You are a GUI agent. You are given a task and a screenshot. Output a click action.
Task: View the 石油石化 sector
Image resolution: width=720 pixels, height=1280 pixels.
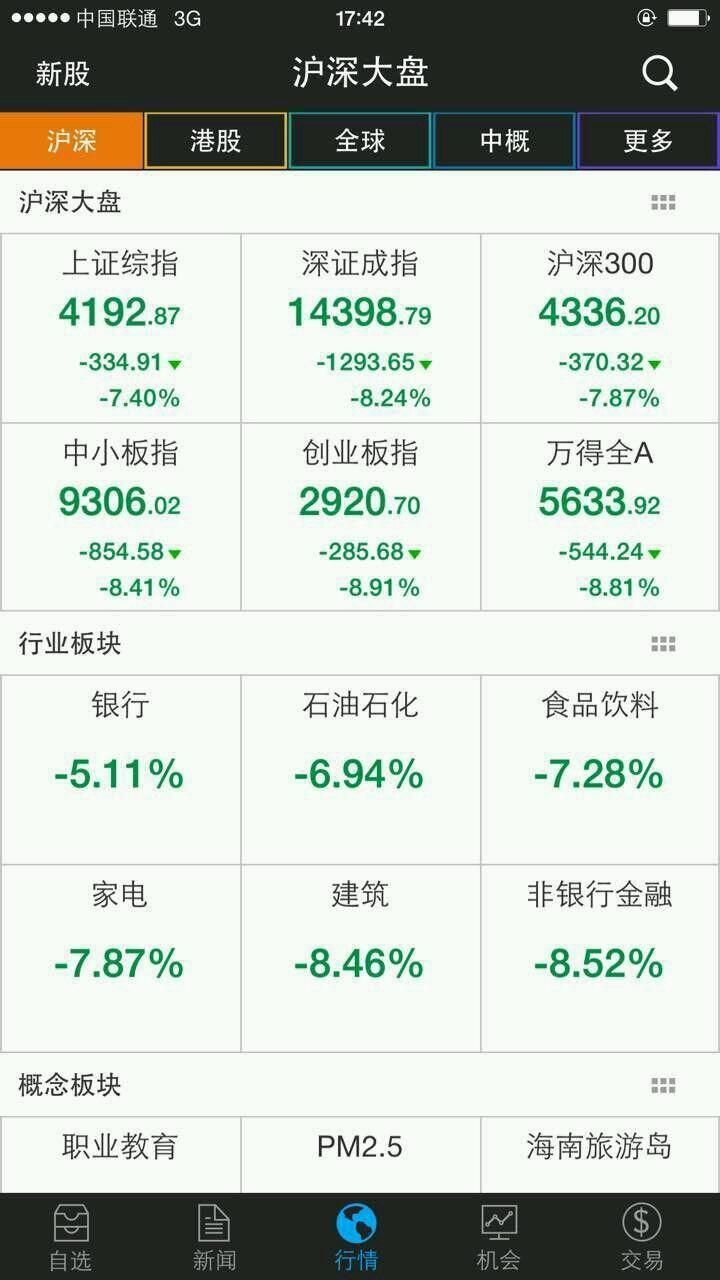(x=360, y=769)
